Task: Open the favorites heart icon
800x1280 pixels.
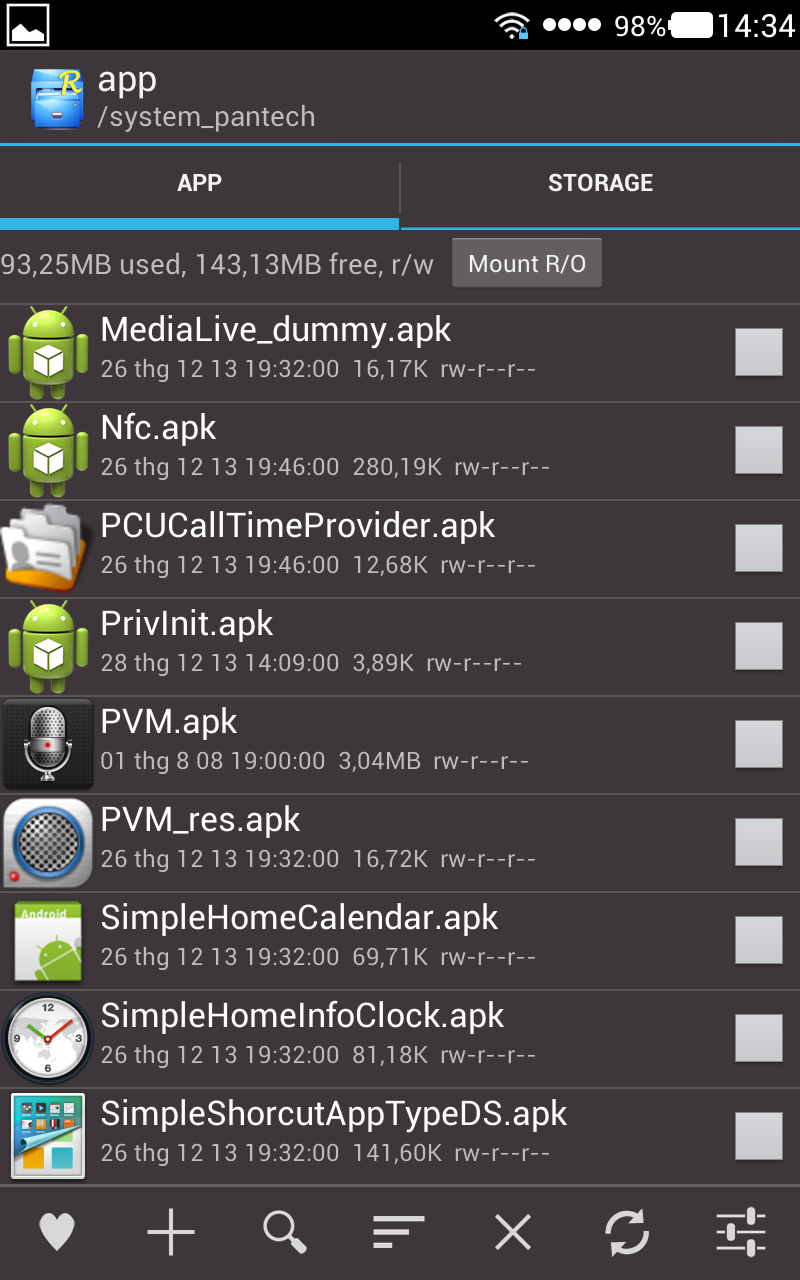Action: point(57,1232)
